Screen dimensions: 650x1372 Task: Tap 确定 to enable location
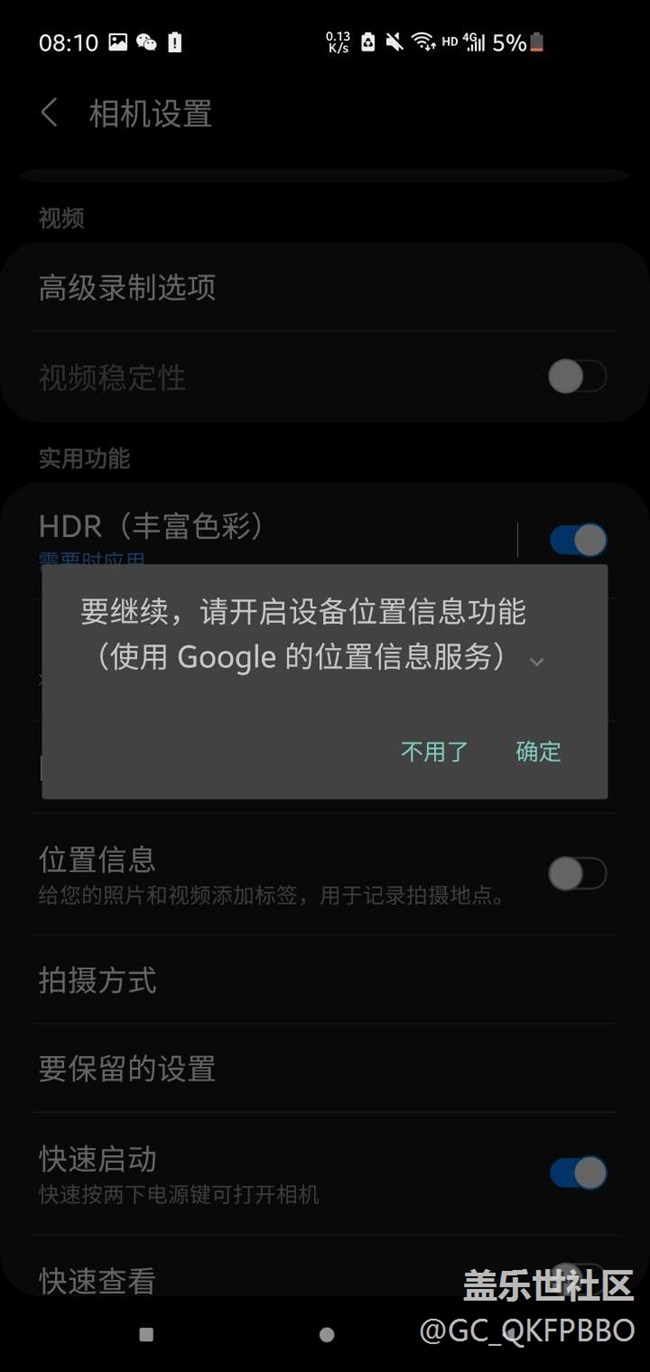pos(538,751)
